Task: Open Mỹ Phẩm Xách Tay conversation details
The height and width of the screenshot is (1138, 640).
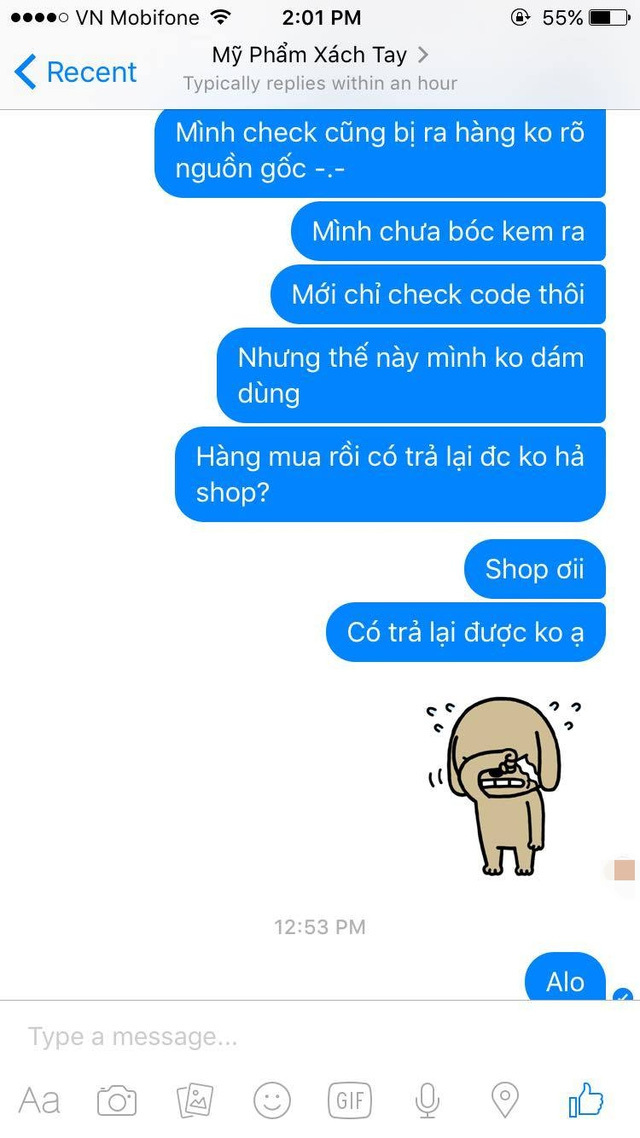Action: tap(320, 55)
